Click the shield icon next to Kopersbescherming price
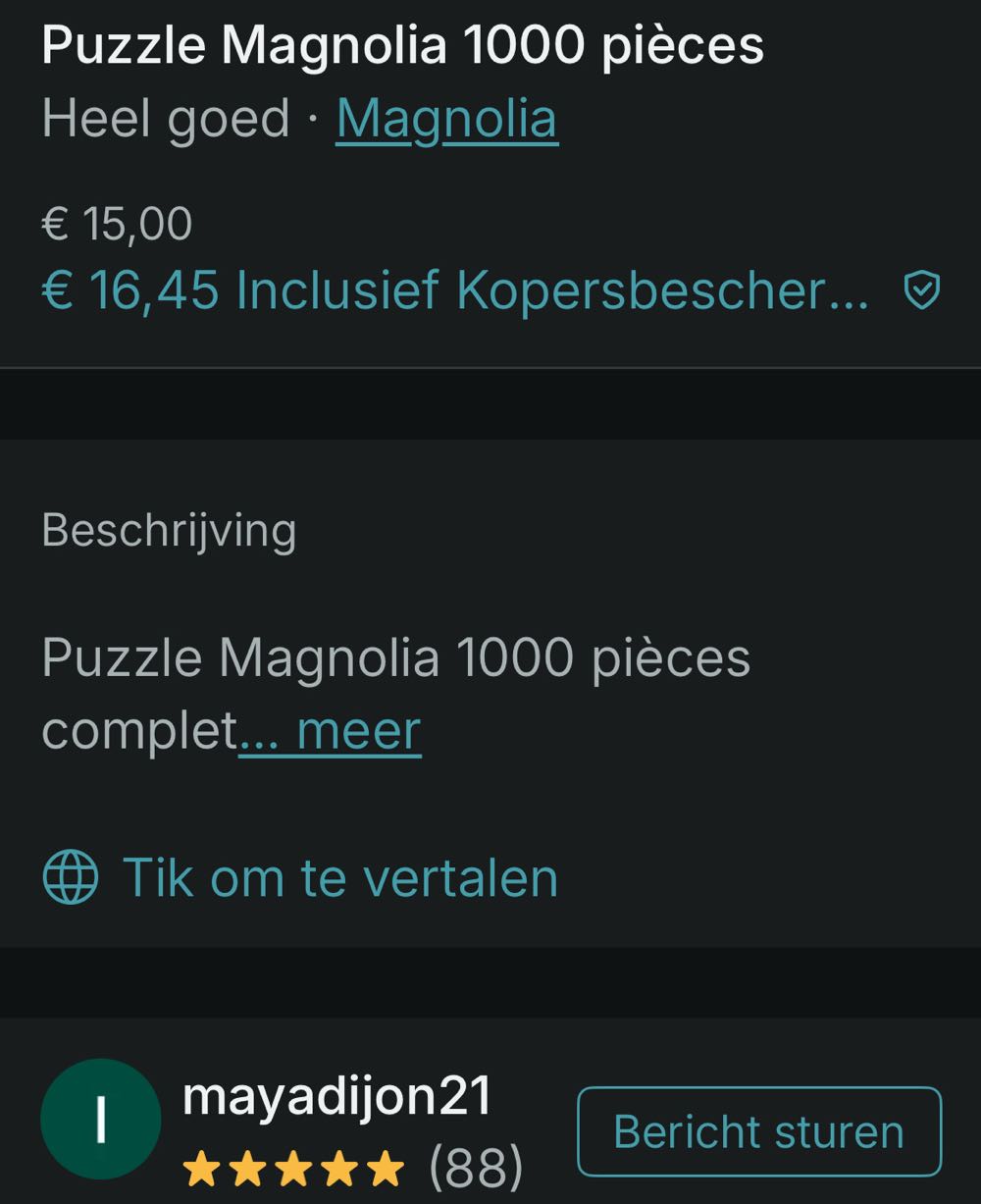The width and height of the screenshot is (981, 1204). (923, 289)
